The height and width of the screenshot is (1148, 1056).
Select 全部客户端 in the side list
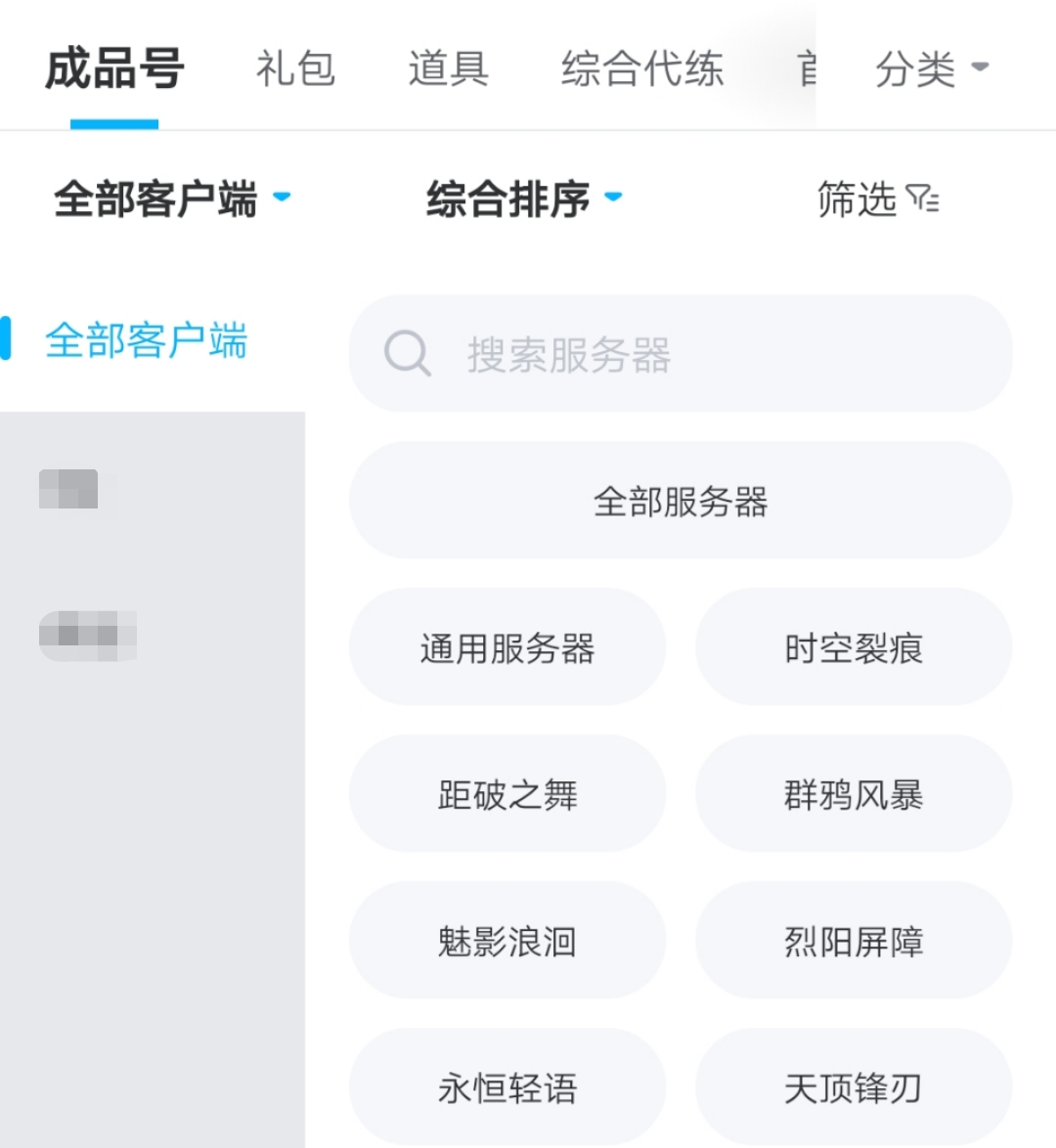[147, 340]
